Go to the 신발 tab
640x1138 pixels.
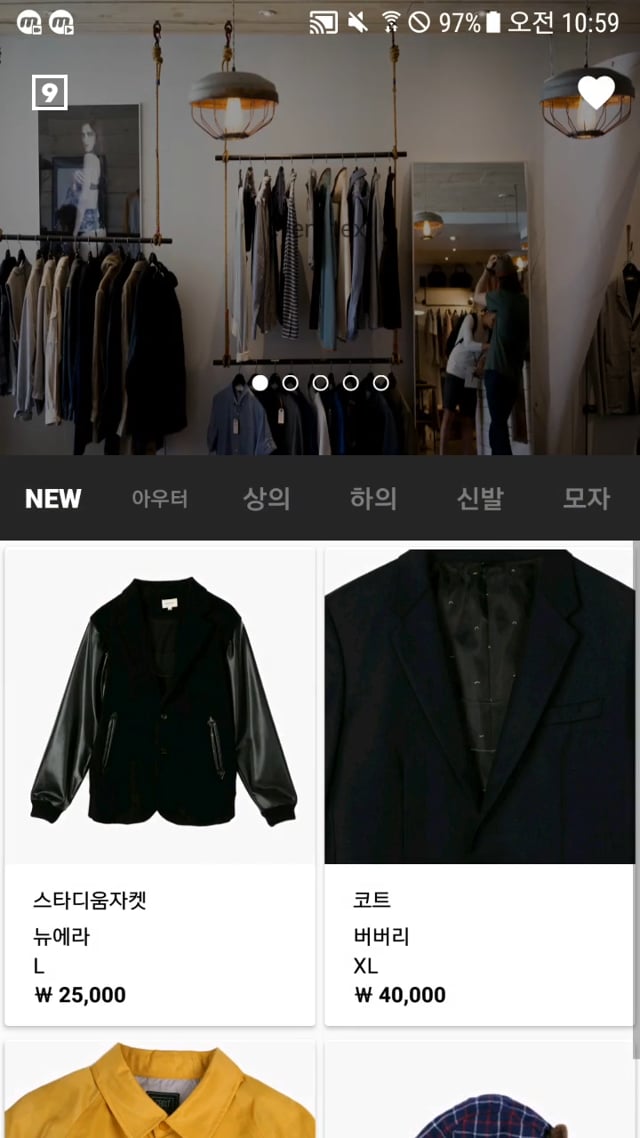[x=480, y=498]
